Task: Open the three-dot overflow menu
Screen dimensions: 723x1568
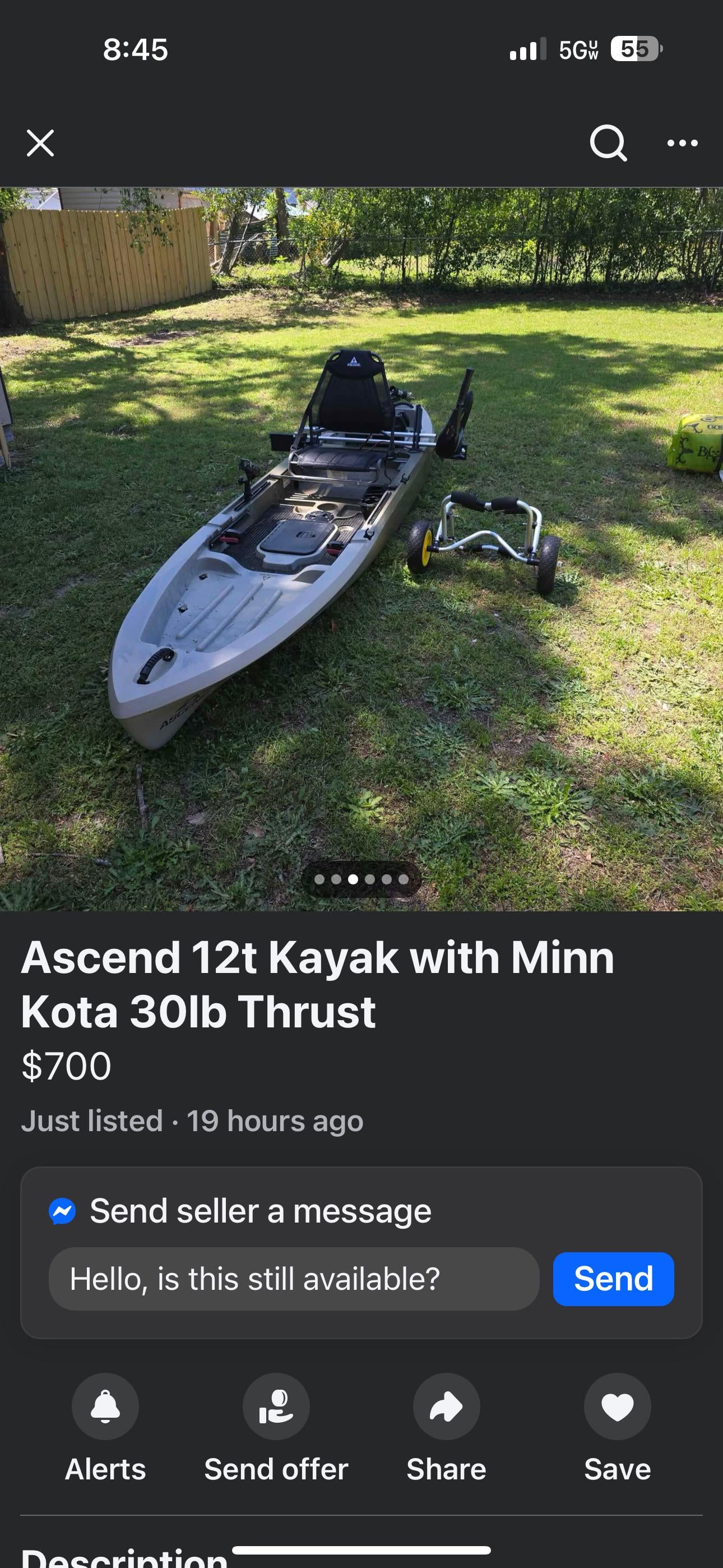Action: pyautogui.click(x=682, y=143)
